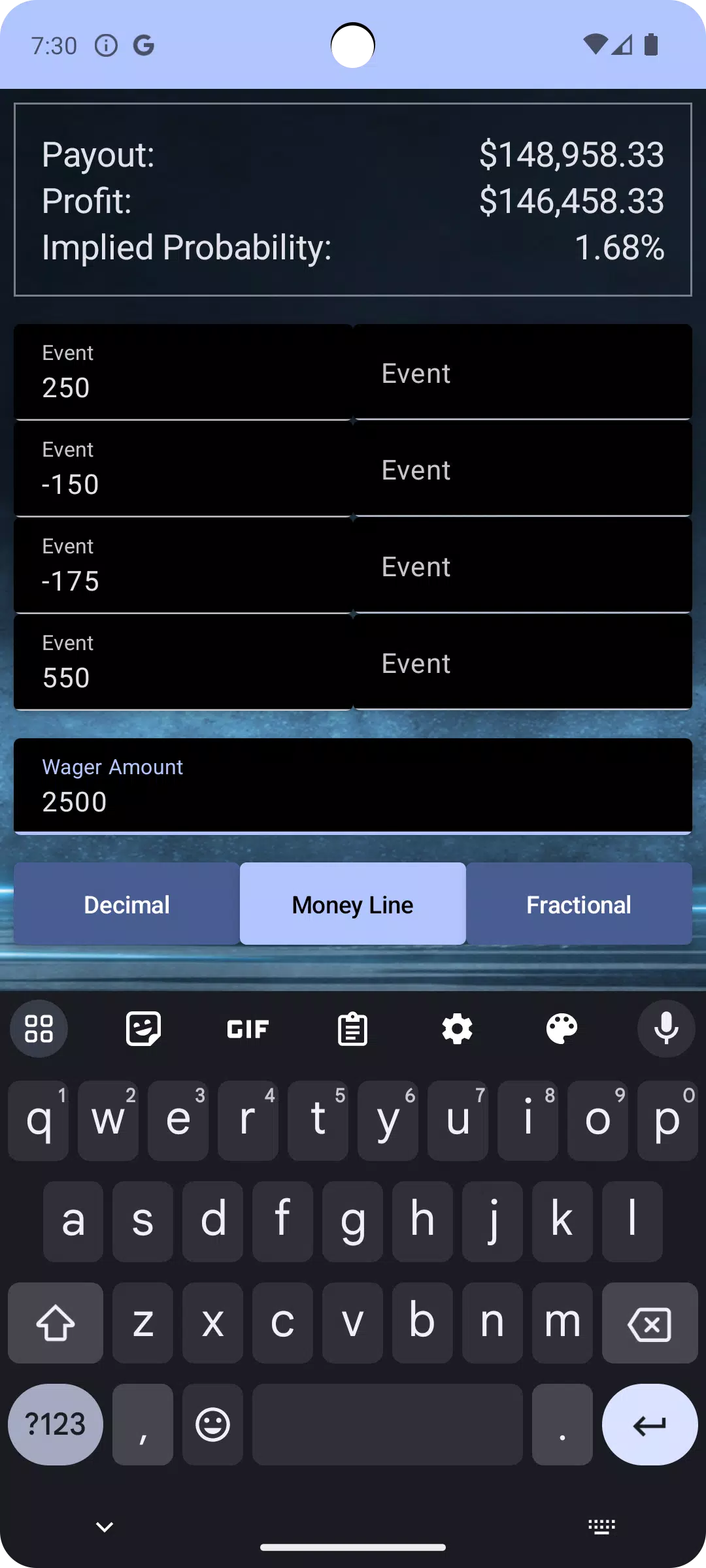This screenshot has width=706, height=1568.
Task: Click the Event field containing -150
Action: coord(183,468)
